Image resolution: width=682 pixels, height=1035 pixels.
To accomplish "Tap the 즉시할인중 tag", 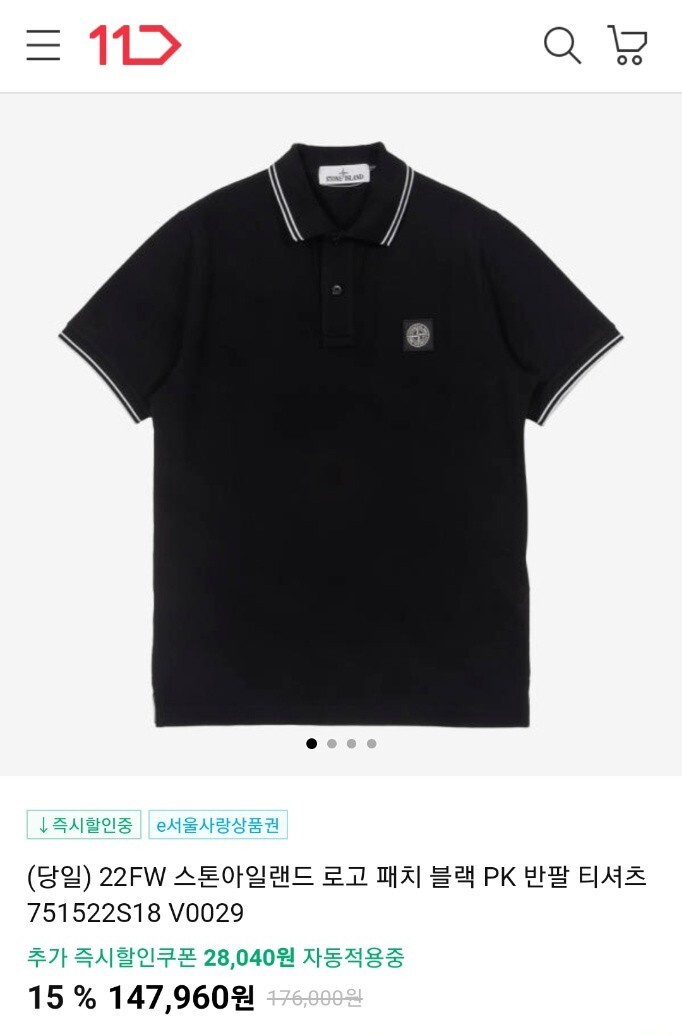I will (x=84, y=825).
